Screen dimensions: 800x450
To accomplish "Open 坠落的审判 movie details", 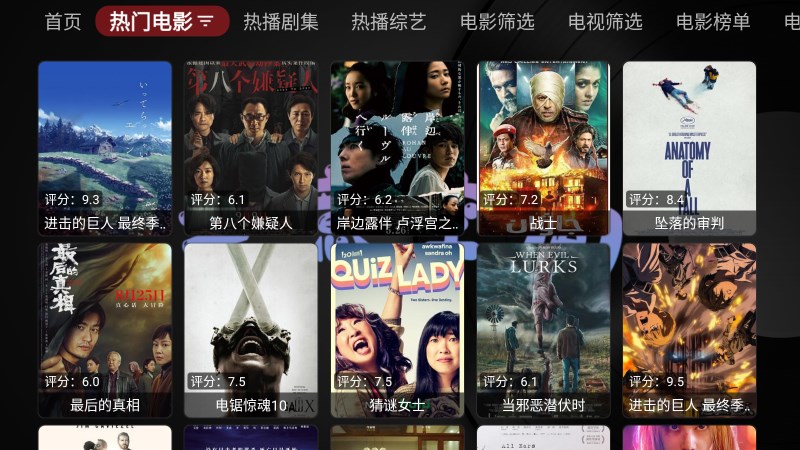I will click(x=690, y=148).
